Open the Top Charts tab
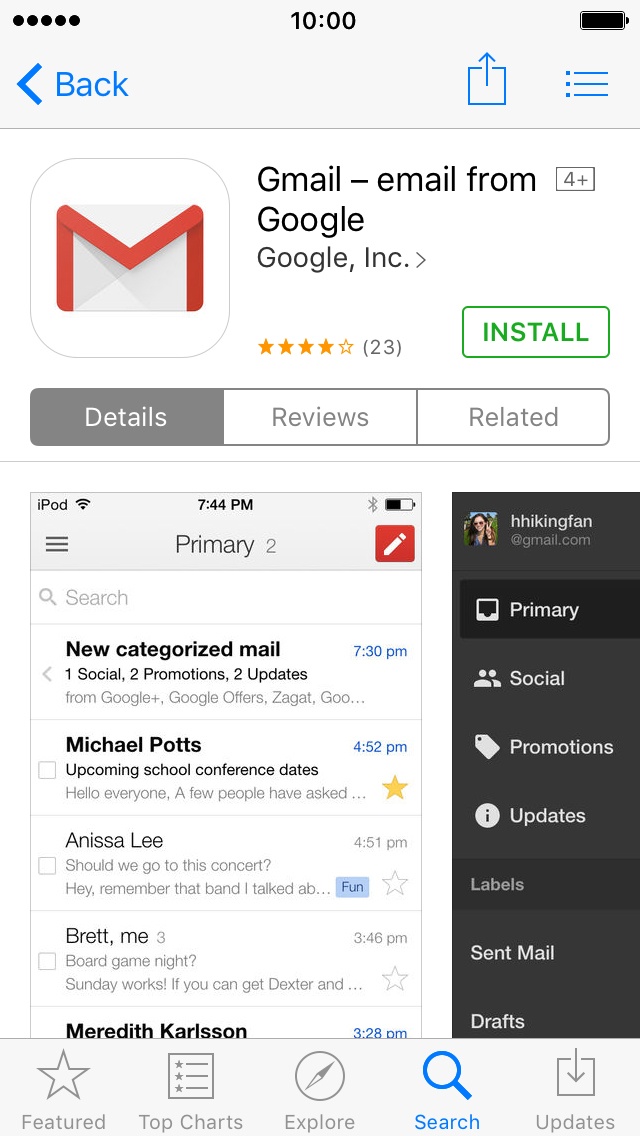Image resolution: width=640 pixels, height=1136 pixels. coord(191,1089)
